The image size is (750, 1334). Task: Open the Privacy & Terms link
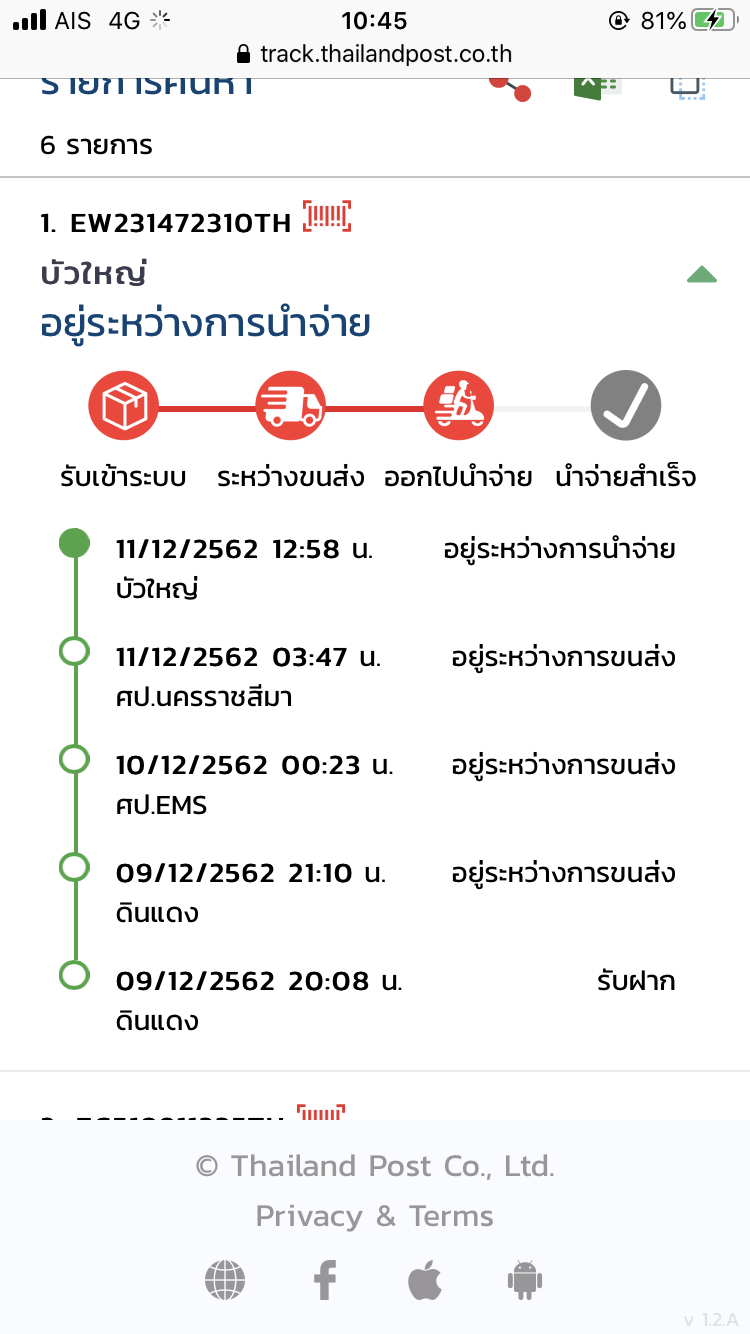click(x=375, y=1216)
